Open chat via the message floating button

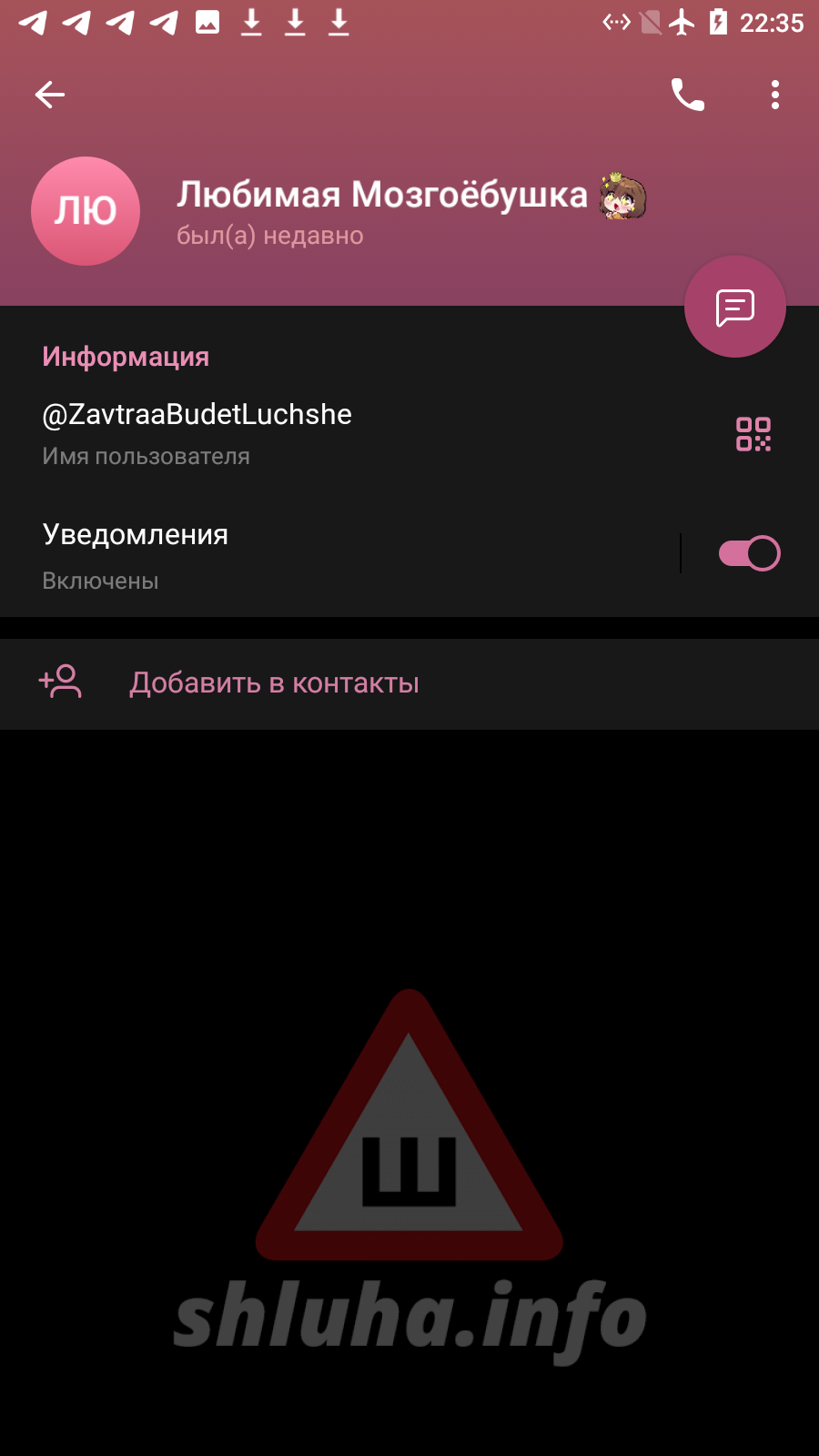pos(735,307)
